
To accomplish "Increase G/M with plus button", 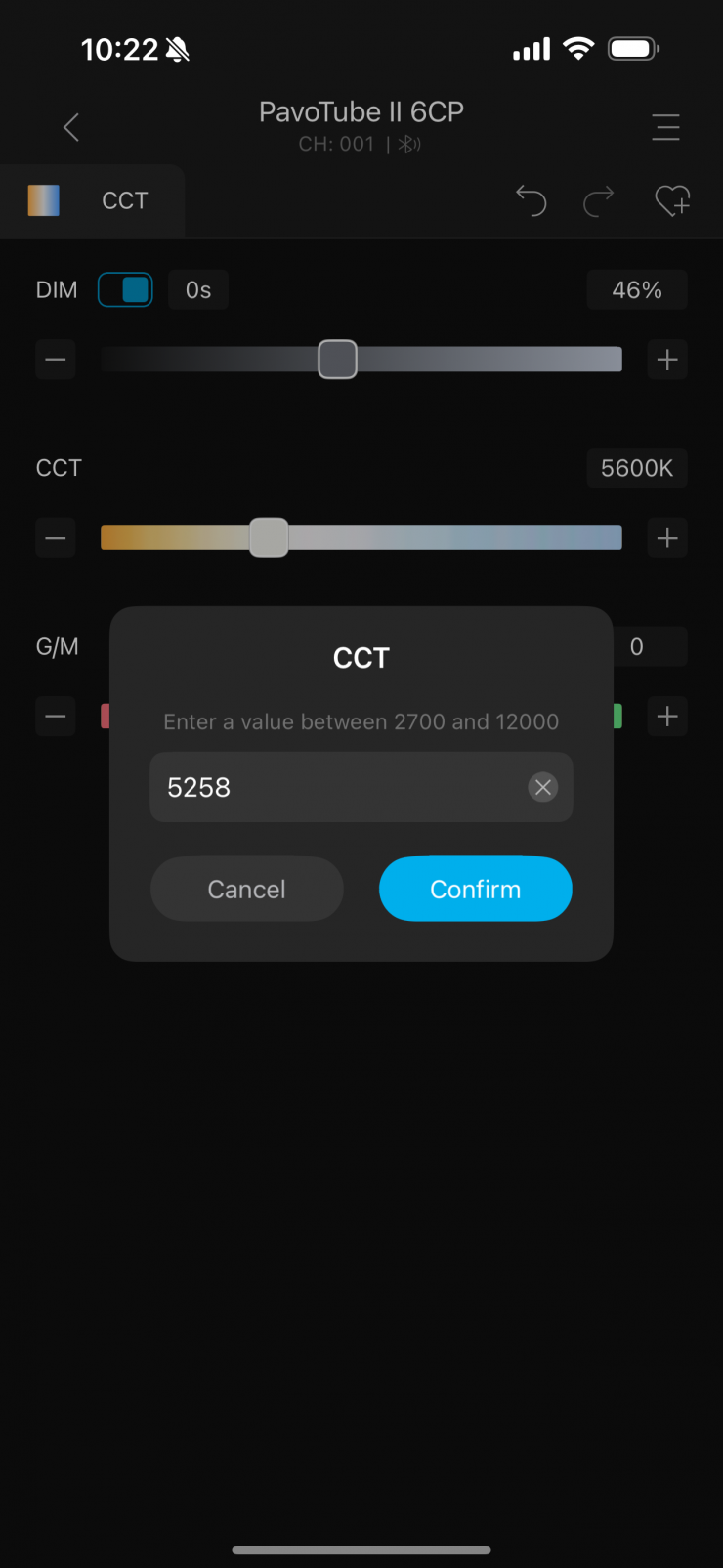I will pos(667,717).
